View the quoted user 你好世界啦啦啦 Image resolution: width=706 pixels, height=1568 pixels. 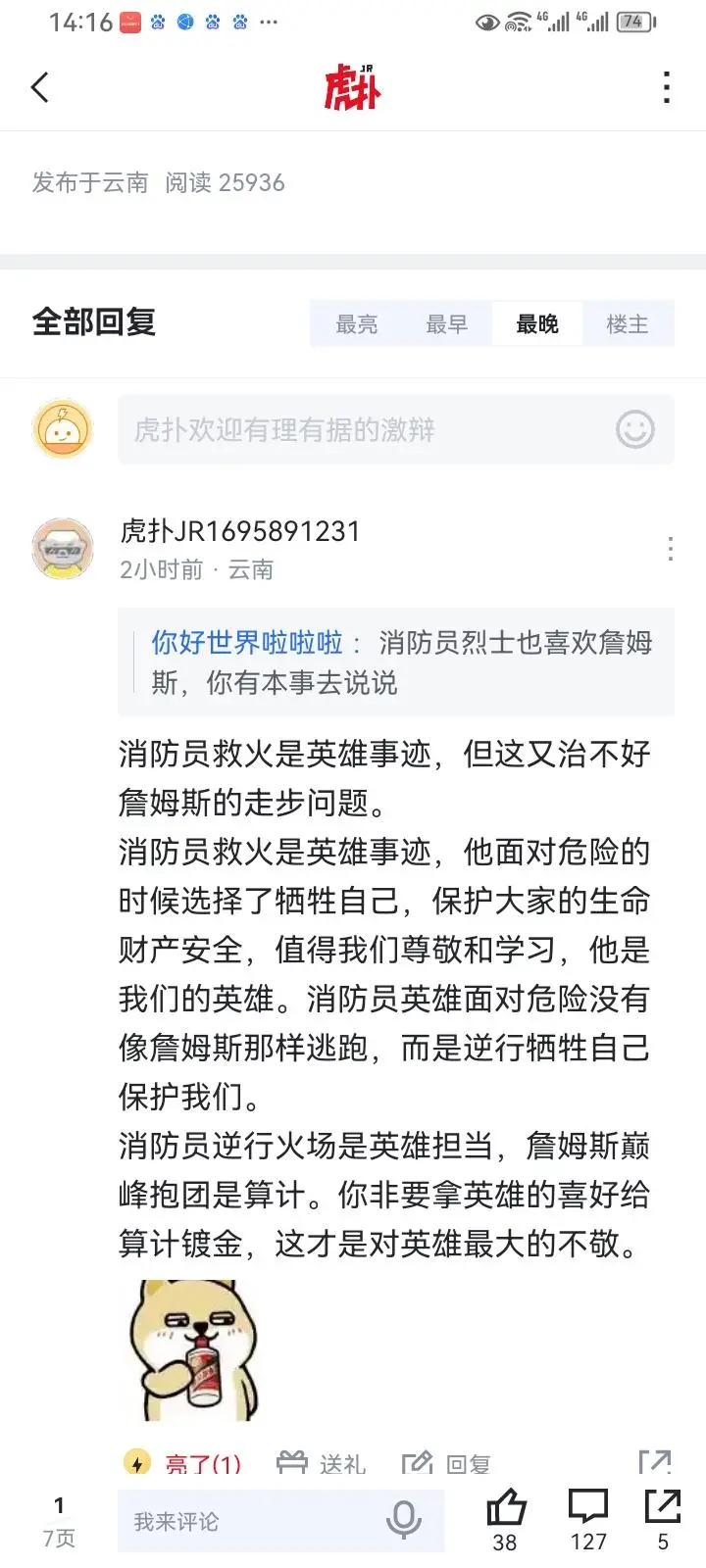pos(247,643)
